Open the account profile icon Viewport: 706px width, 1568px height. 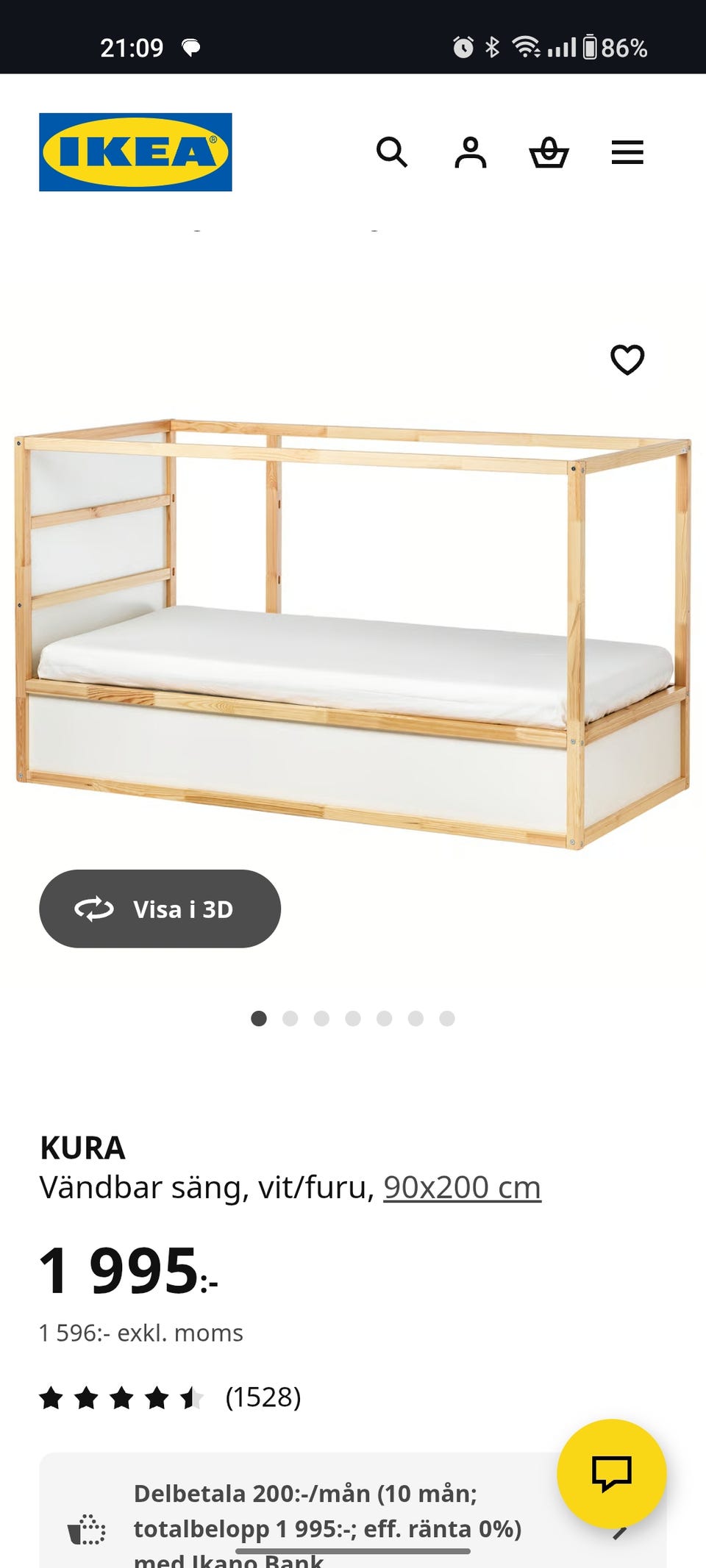click(x=470, y=152)
